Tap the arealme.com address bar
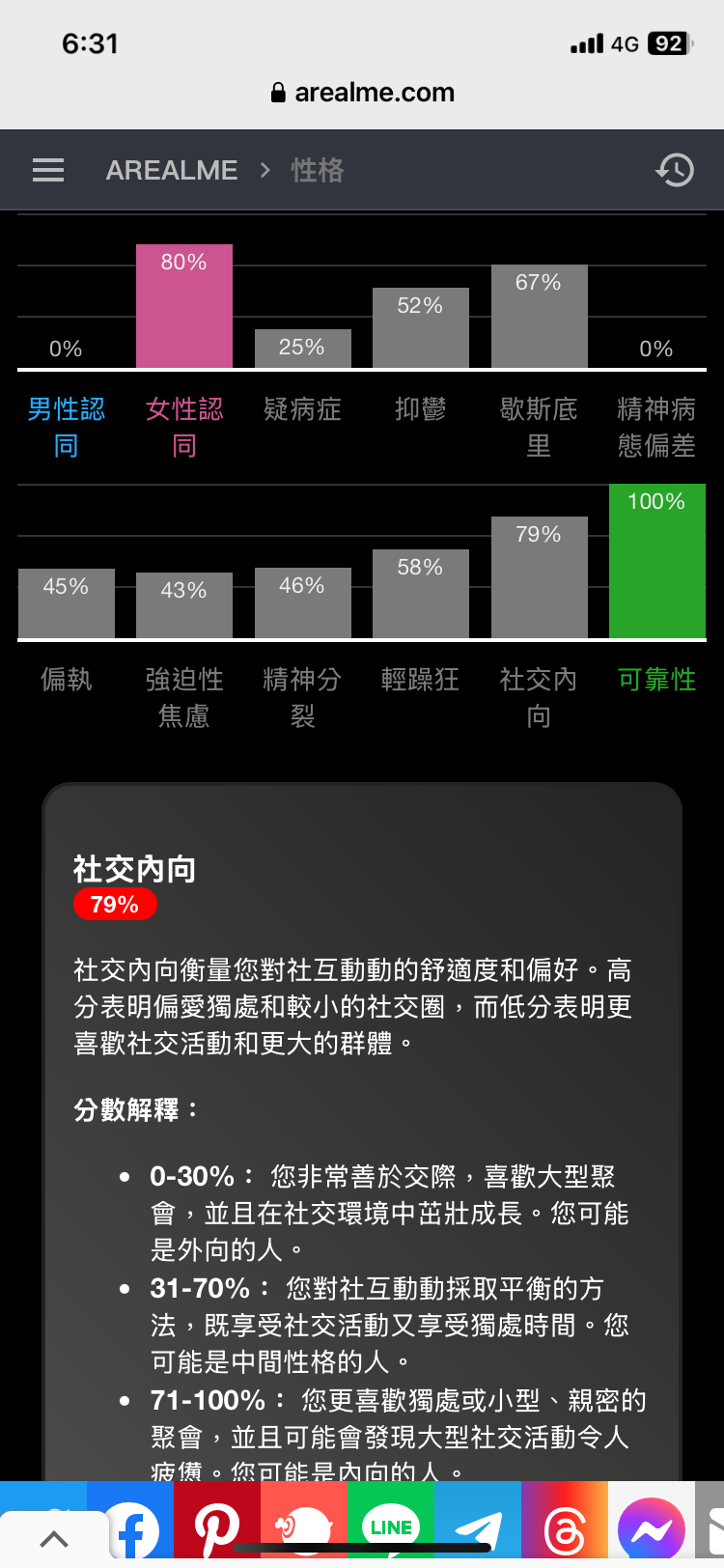 (x=362, y=93)
